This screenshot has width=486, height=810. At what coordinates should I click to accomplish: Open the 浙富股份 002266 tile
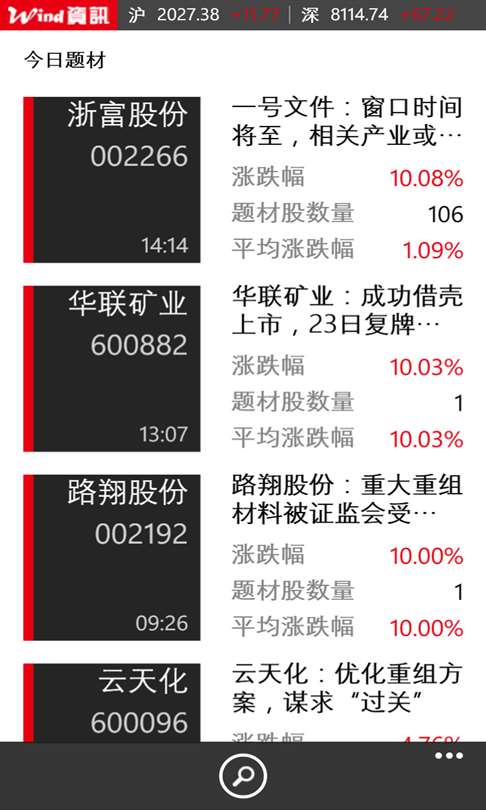(112, 180)
